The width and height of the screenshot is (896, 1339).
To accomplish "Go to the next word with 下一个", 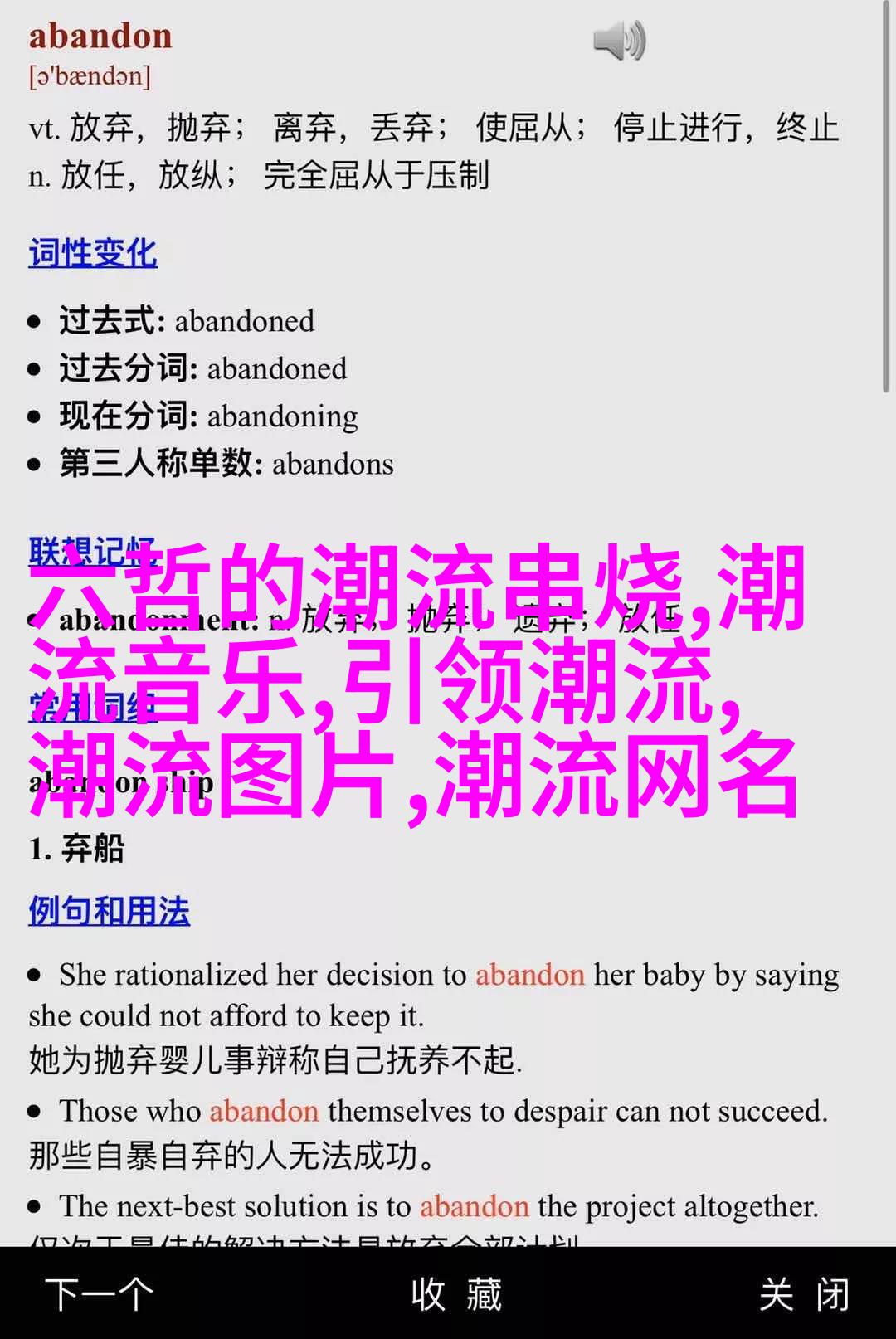I will coord(100,1293).
